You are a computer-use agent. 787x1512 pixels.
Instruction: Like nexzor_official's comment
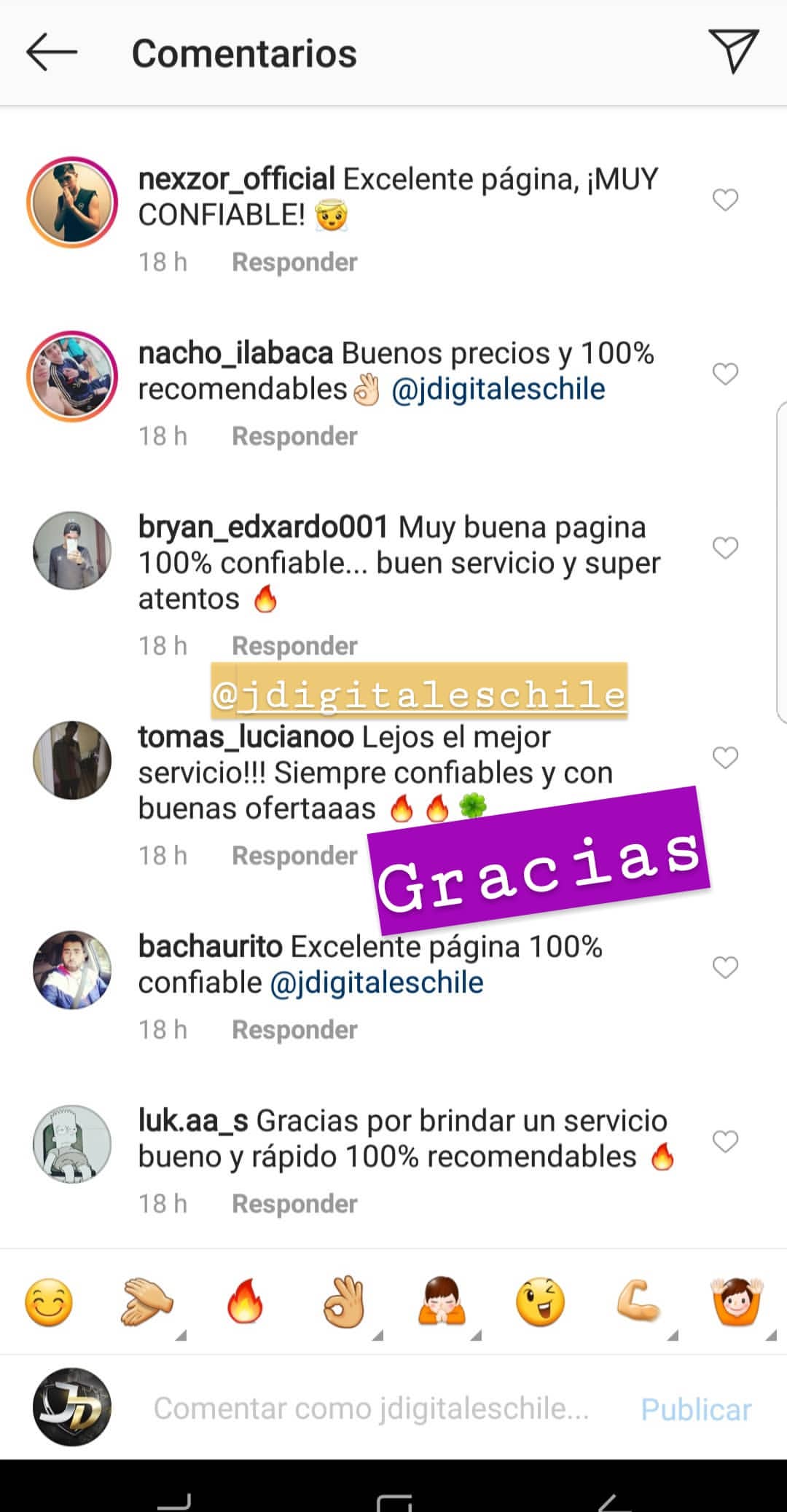[x=725, y=200]
